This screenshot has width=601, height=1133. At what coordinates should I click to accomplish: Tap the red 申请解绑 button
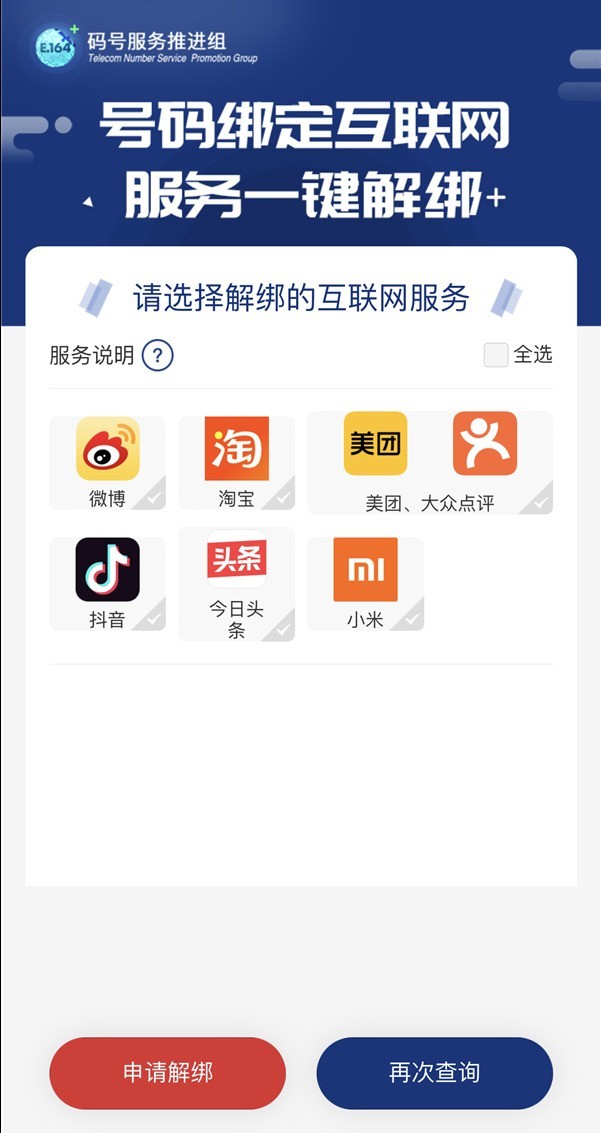pos(168,1073)
